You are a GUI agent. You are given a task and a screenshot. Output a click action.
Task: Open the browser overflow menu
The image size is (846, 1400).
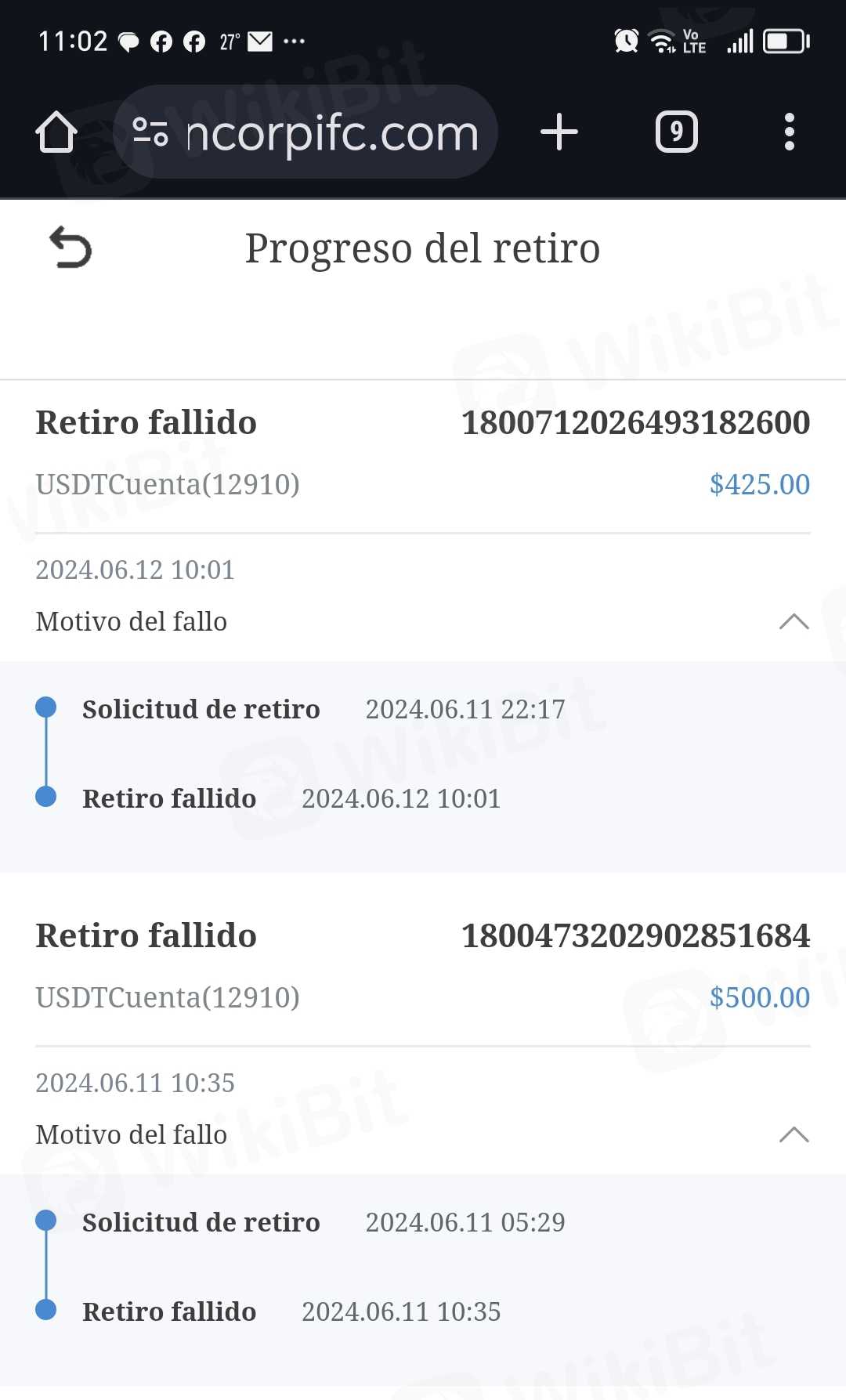(789, 132)
